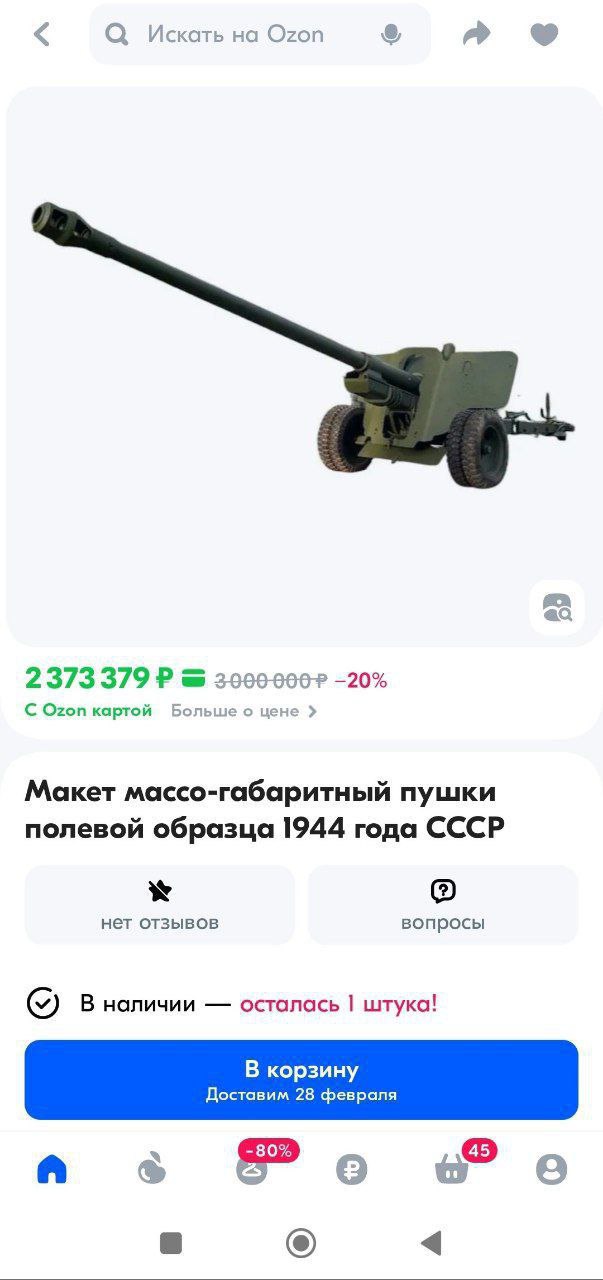Screen dimensions: 603x1280
Task: Switch to the profile tab
Action: (x=551, y=1169)
